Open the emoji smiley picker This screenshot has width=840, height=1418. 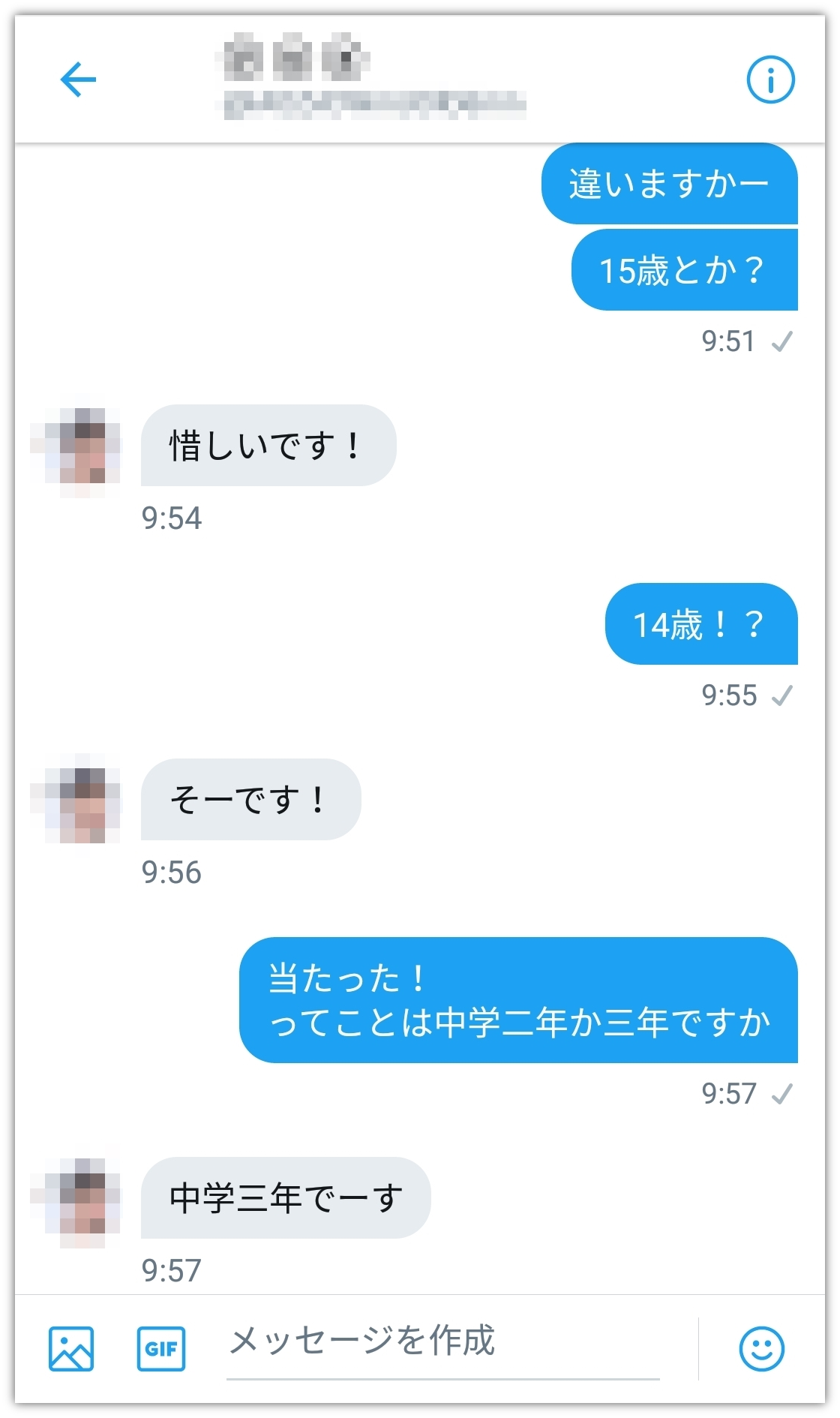(x=761, y=1348)
